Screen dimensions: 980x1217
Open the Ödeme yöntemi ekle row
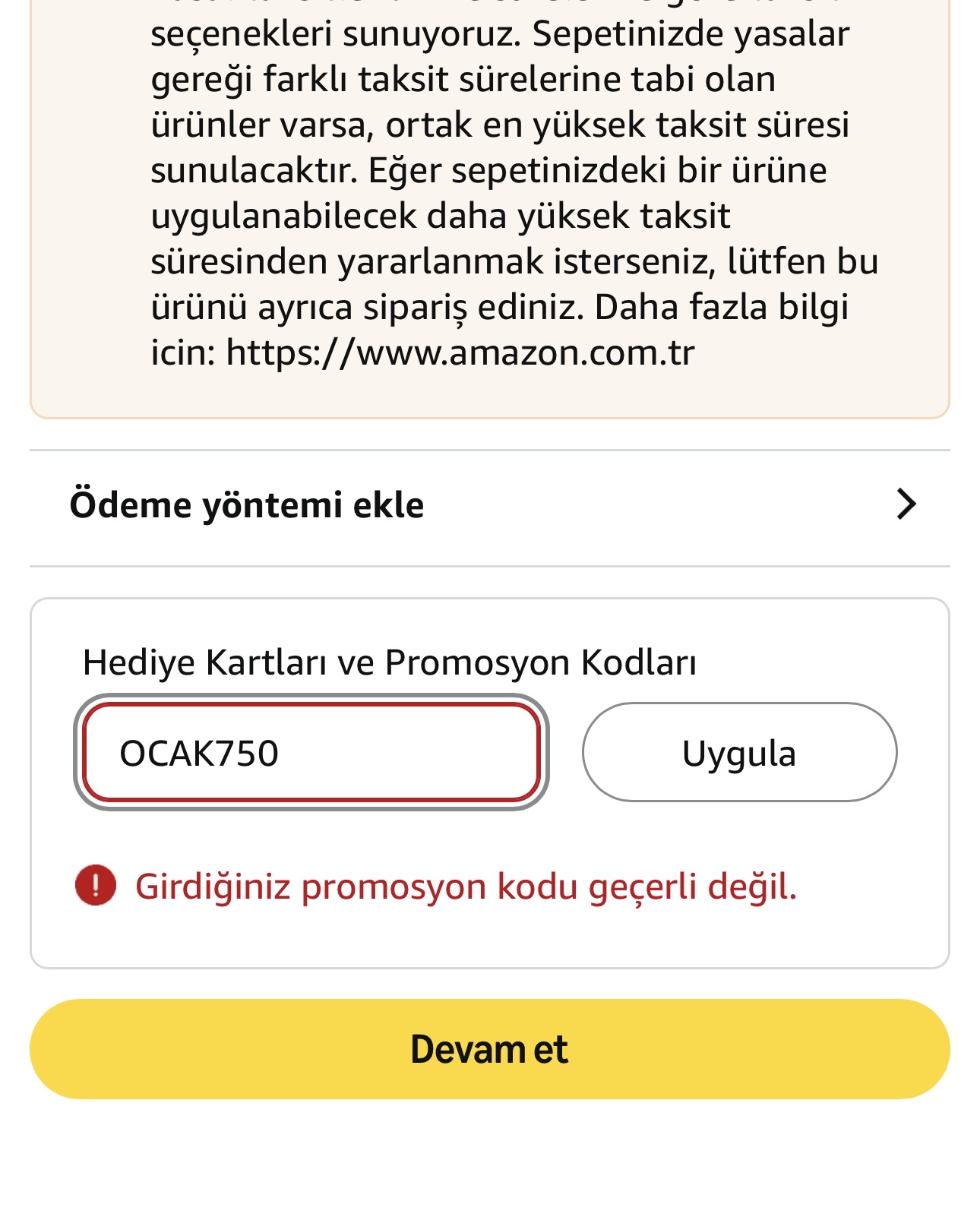click(489, 506)
